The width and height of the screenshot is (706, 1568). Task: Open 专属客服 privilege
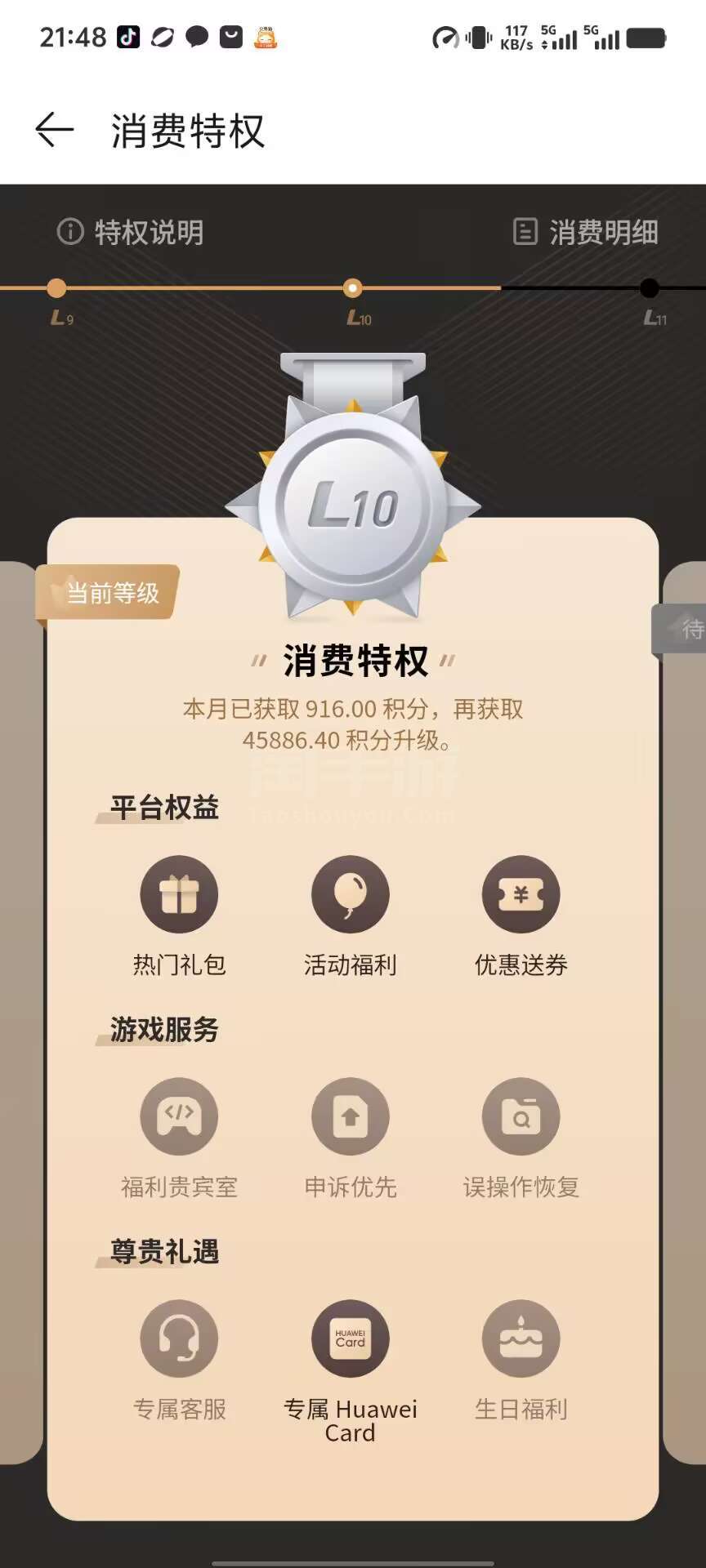[179, 1339]
